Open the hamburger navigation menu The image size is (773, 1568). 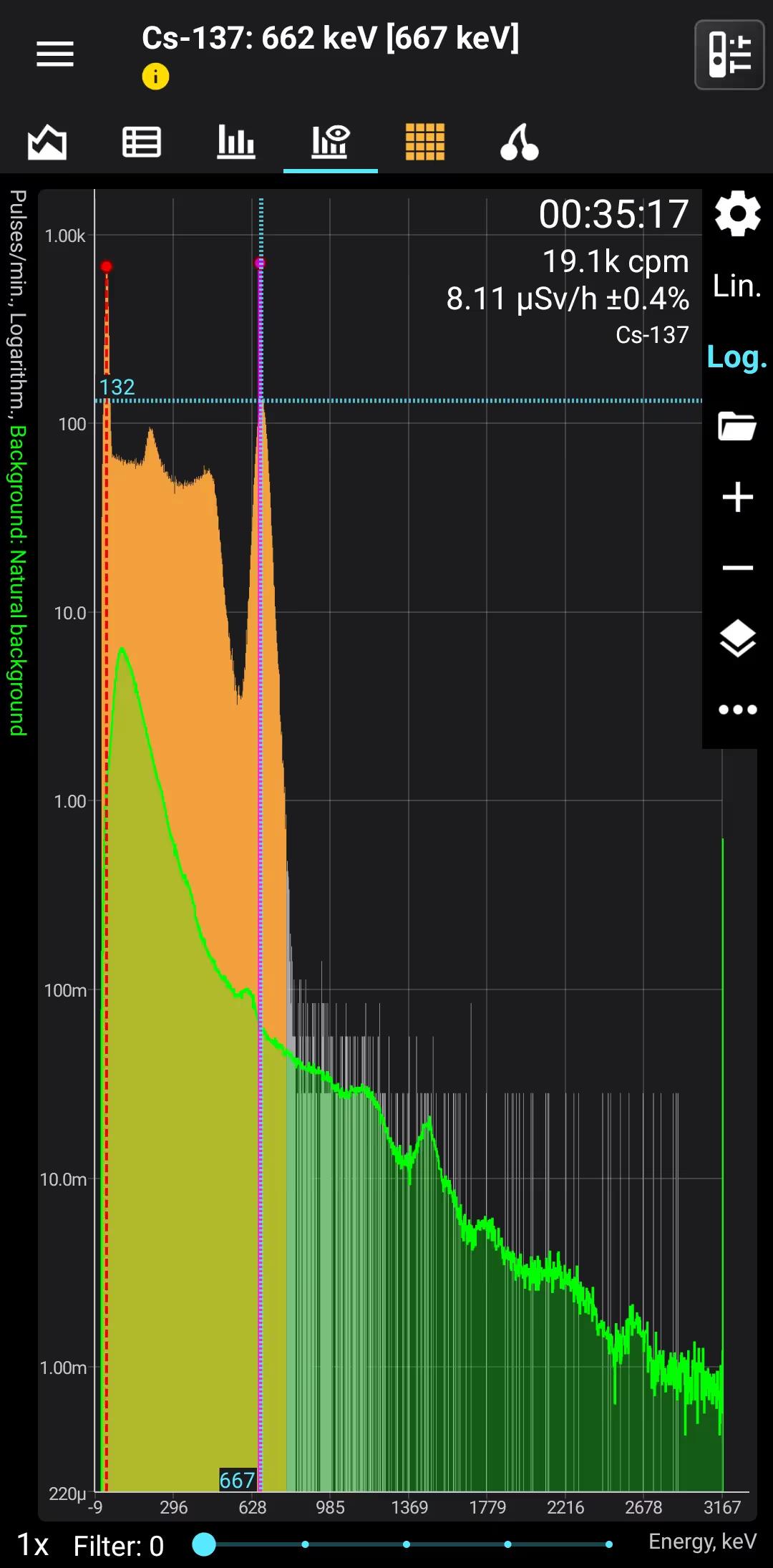pyautogui.click(x=55, y=54)
